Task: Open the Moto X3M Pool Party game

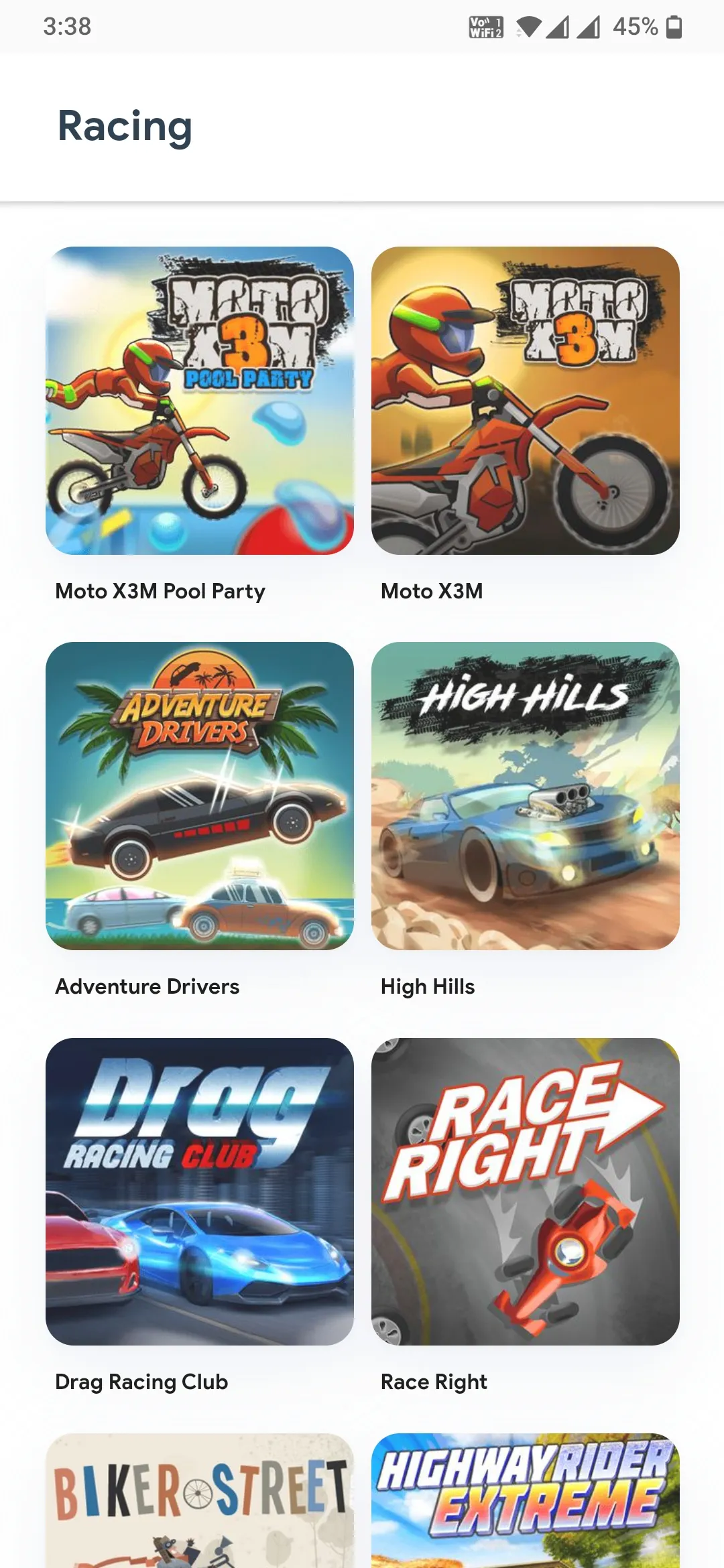Action: [200, 401]
